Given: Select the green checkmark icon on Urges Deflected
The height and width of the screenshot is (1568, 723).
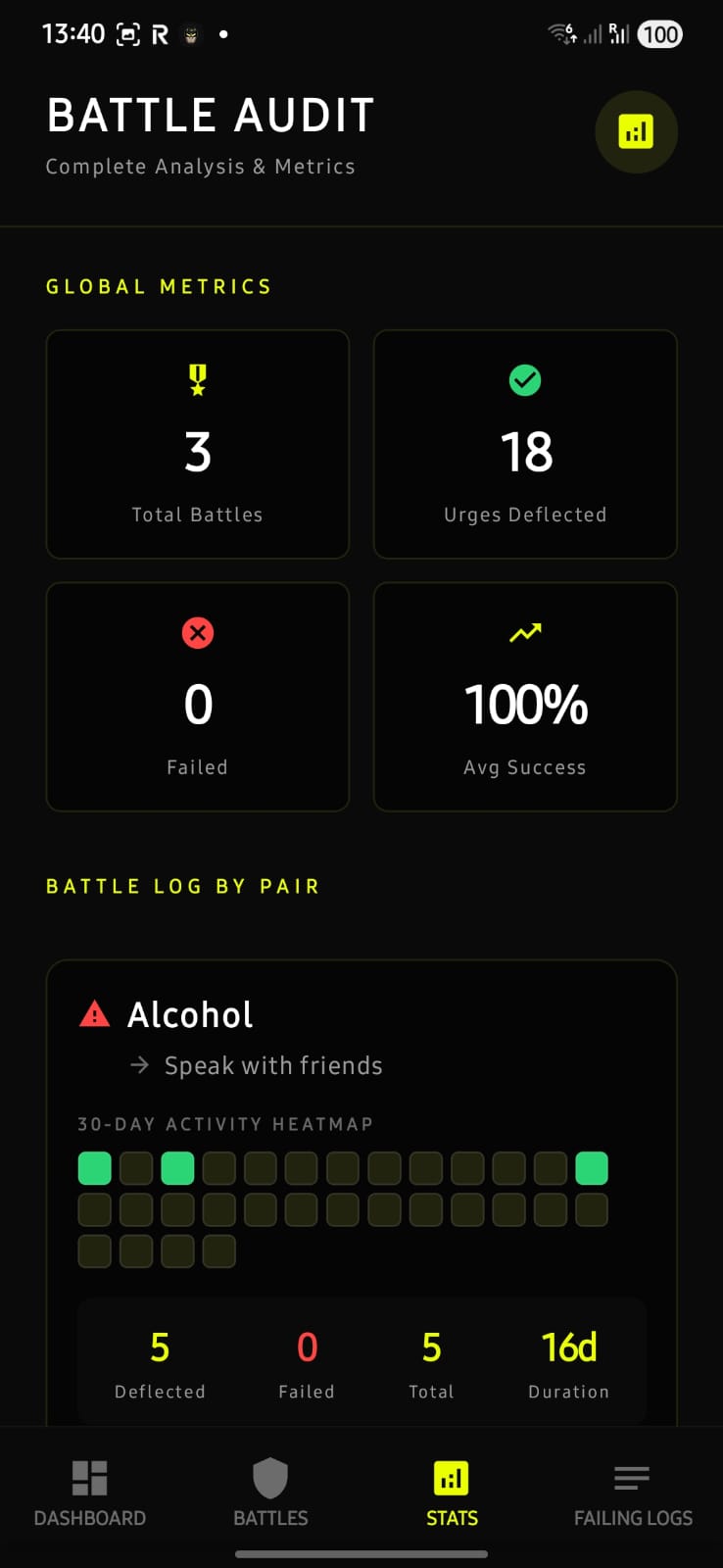Looking at the screenshot, I should (x=525, y=379).
